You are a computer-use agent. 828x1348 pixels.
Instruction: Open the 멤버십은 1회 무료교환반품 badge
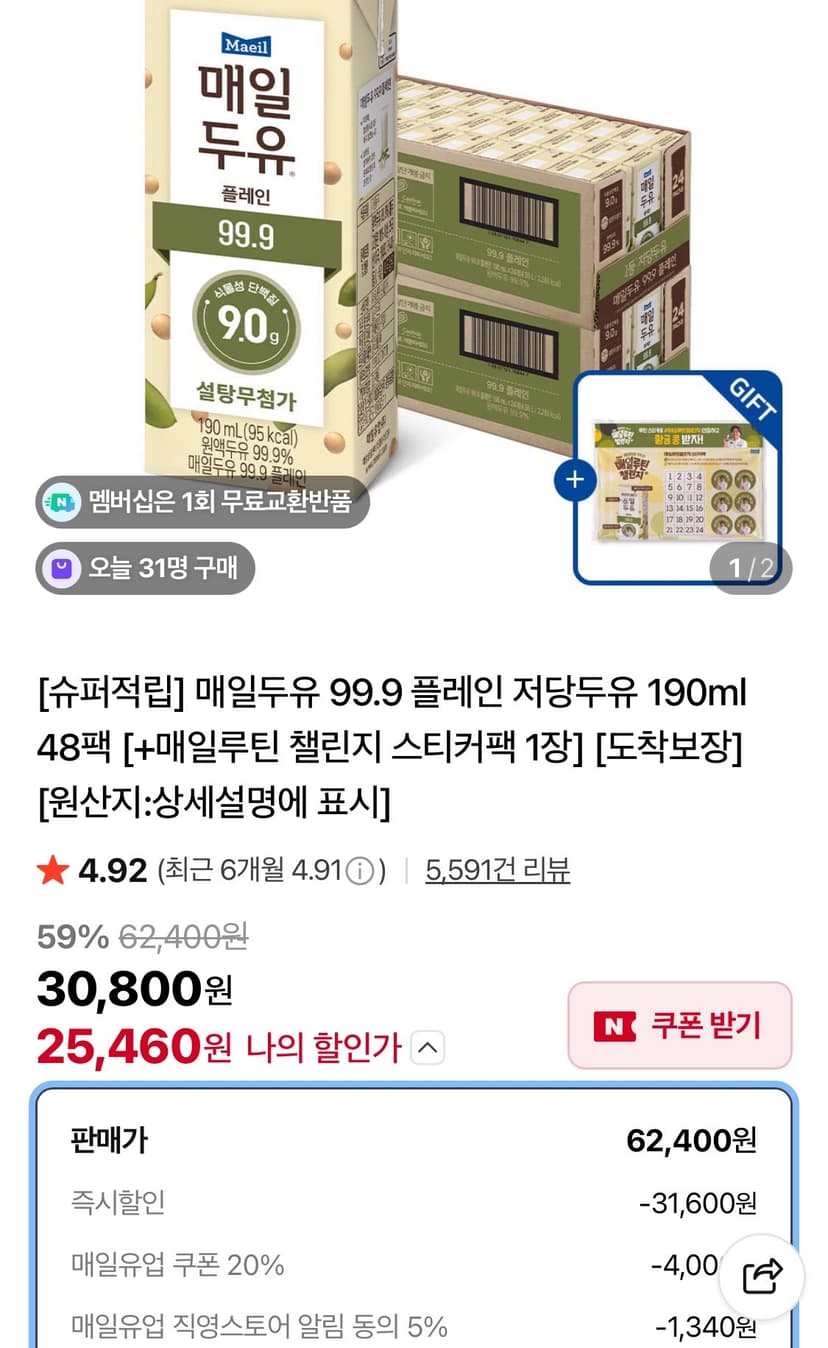click(203, 502)
